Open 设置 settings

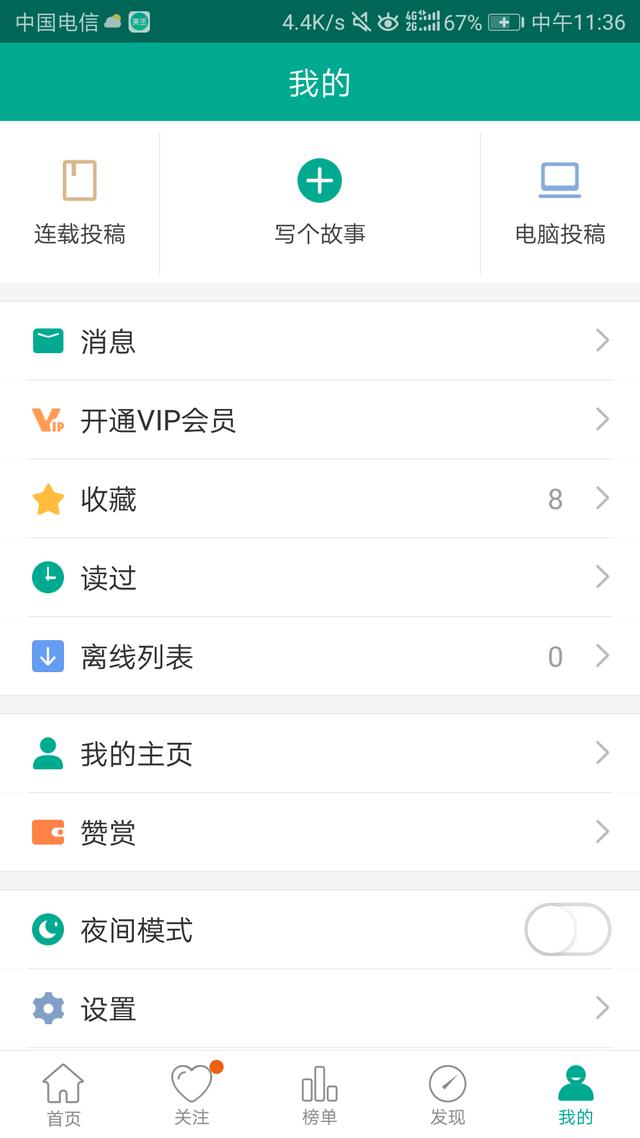coord(320,1008)
